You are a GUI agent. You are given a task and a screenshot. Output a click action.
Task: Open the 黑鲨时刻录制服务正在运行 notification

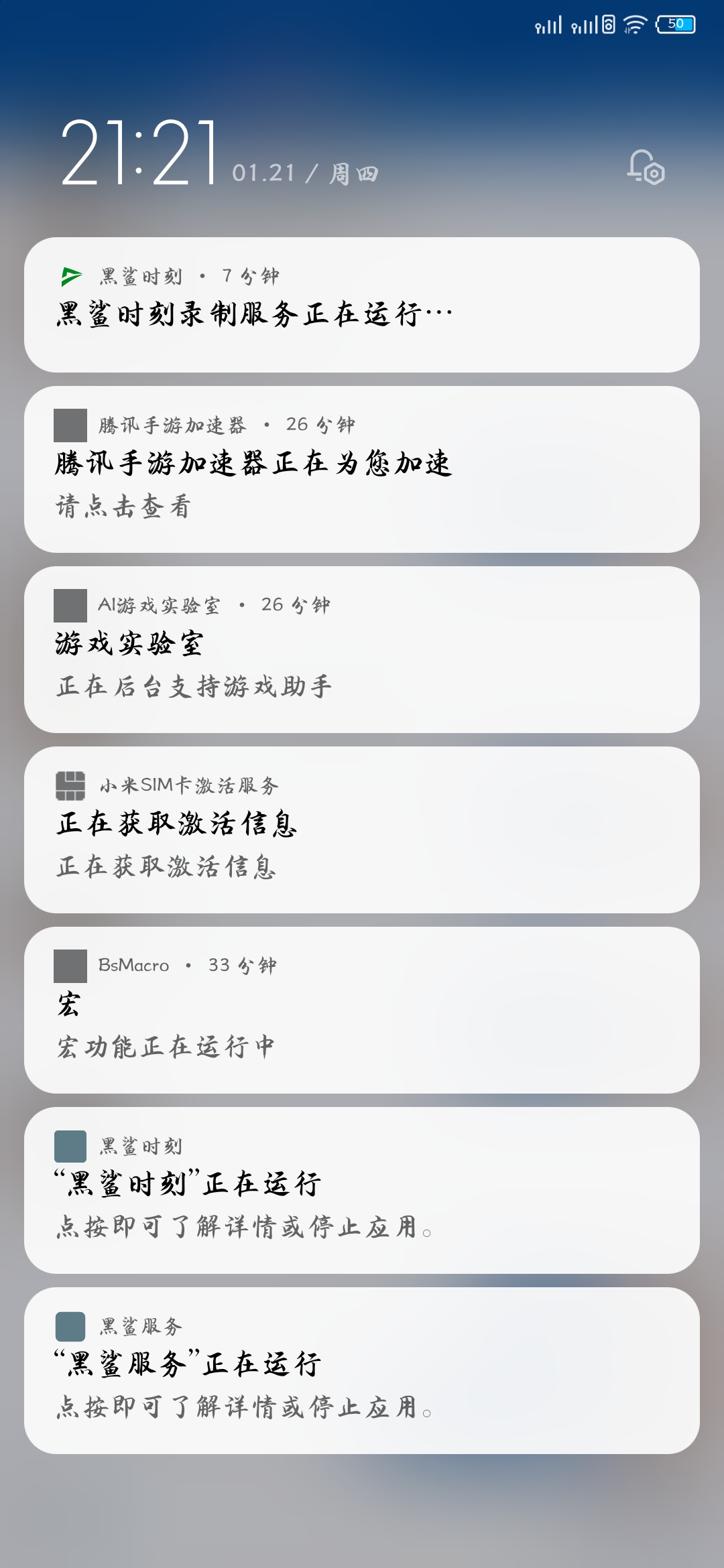pyautogui.click(x=362, y=305)
